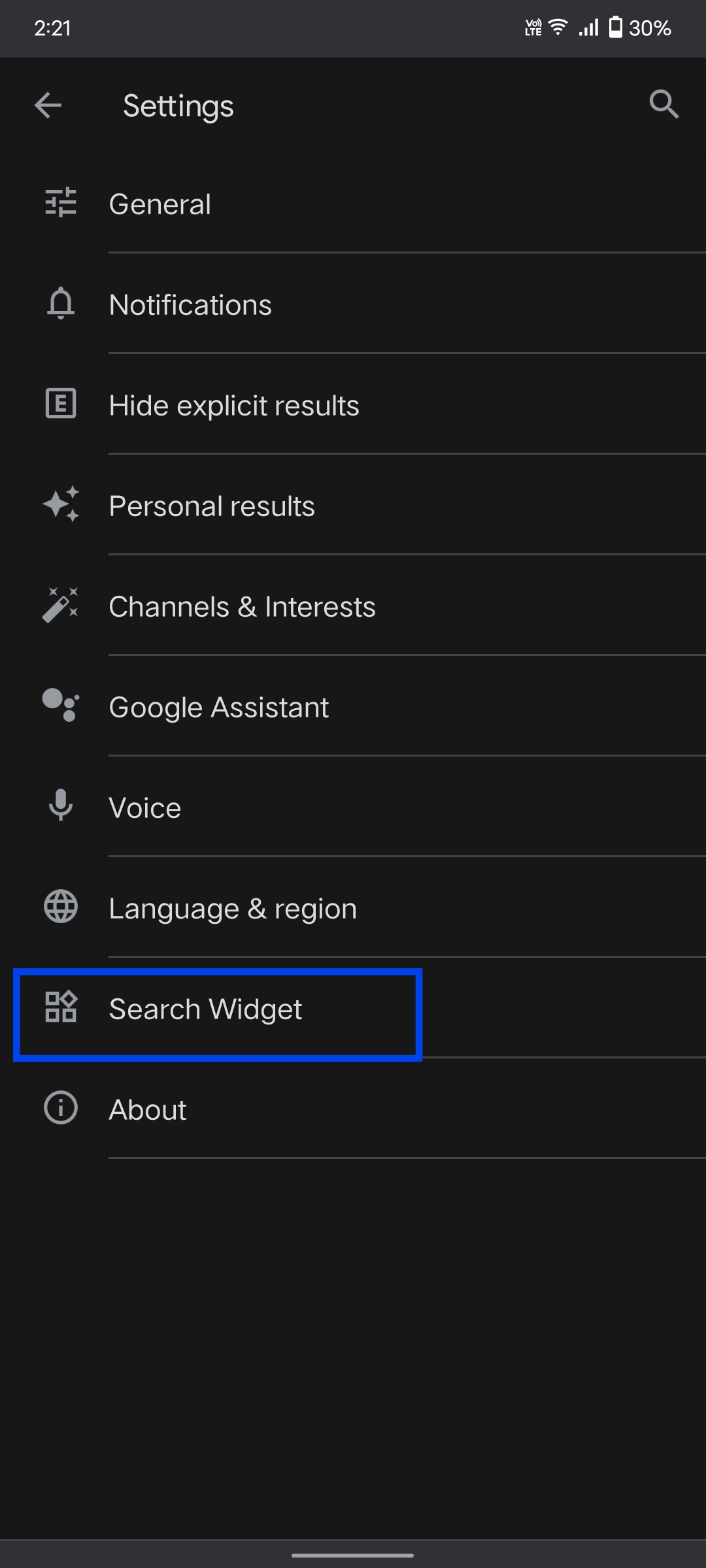Click the Google Assistant icon
The height and width of the screenshot is (1568, 706).
click(x=60, y=706)
